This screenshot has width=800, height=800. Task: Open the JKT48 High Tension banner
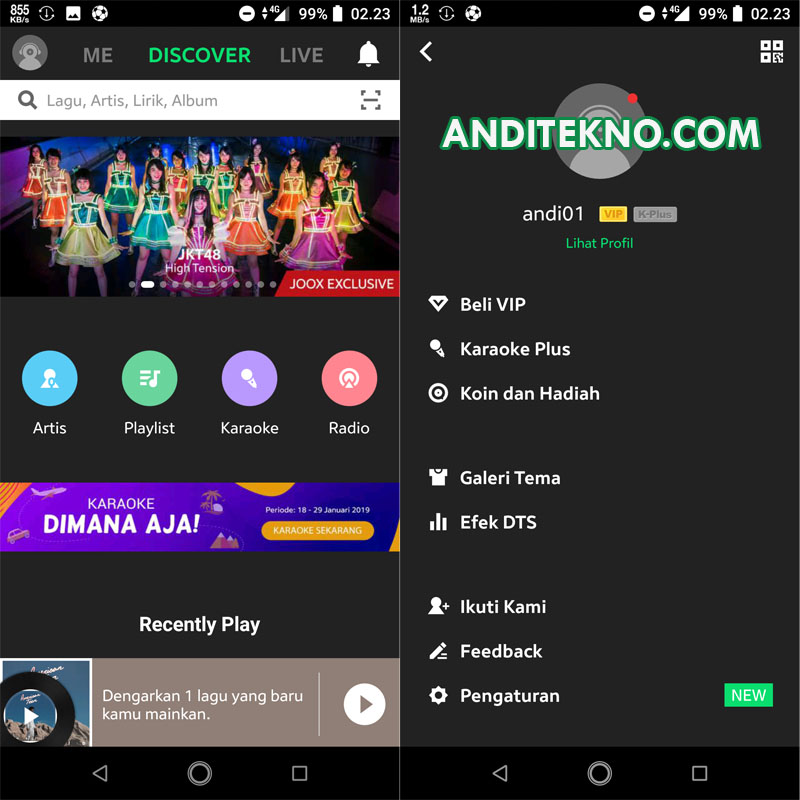click(200, 216)
